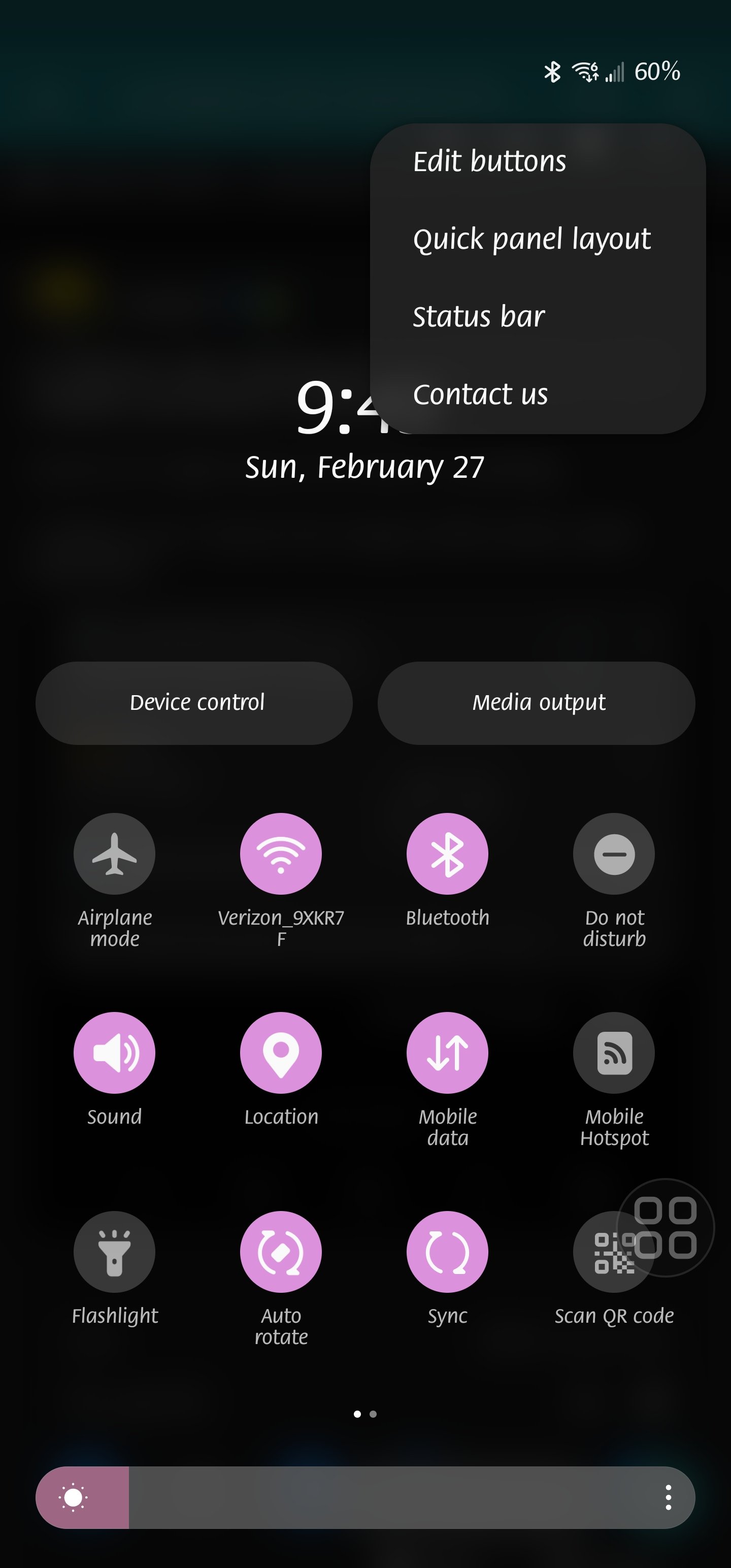
Task: Open brightness slider more options
Action: 668,1497
